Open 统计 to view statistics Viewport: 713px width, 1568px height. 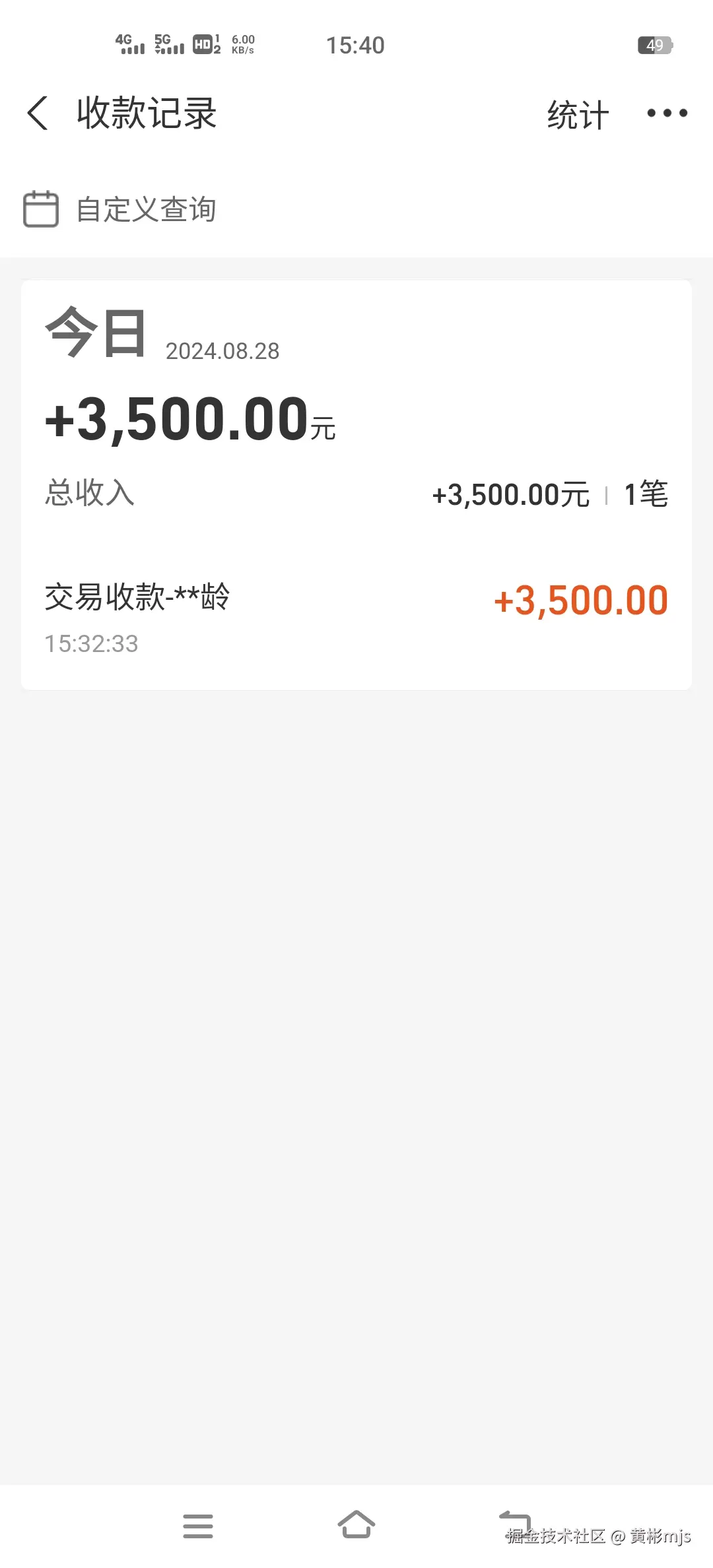tap(576, 113)
